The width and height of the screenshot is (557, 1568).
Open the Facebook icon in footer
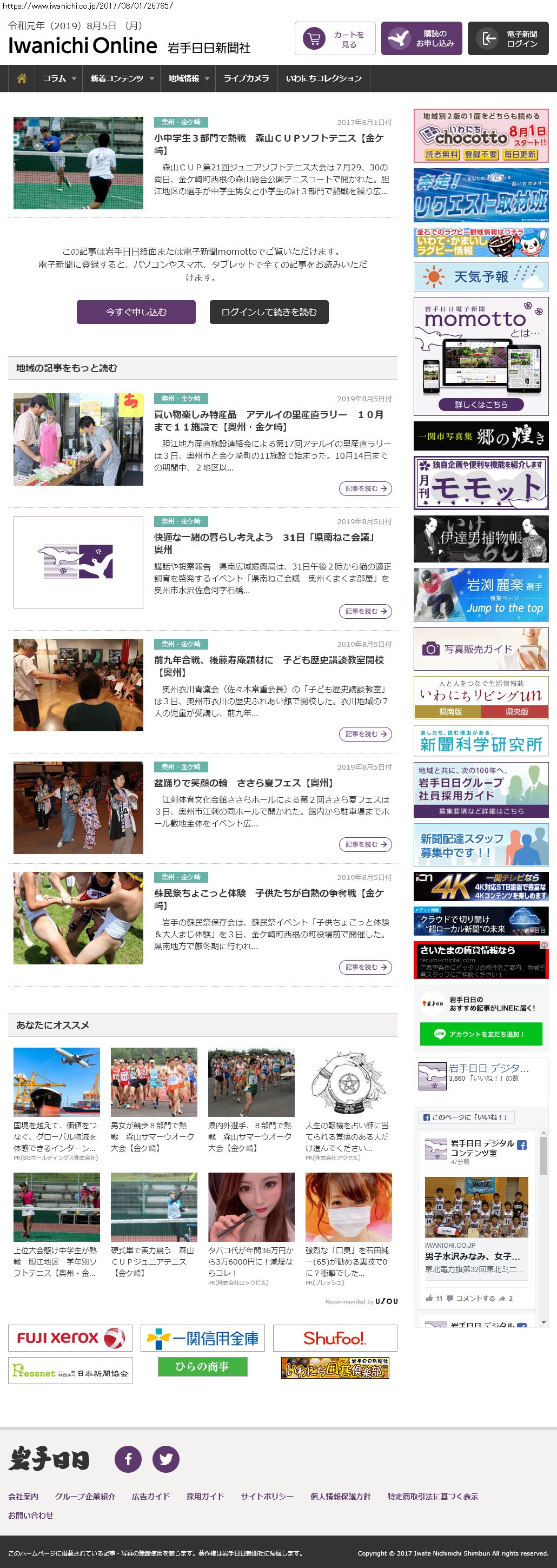click(128, 1458)
